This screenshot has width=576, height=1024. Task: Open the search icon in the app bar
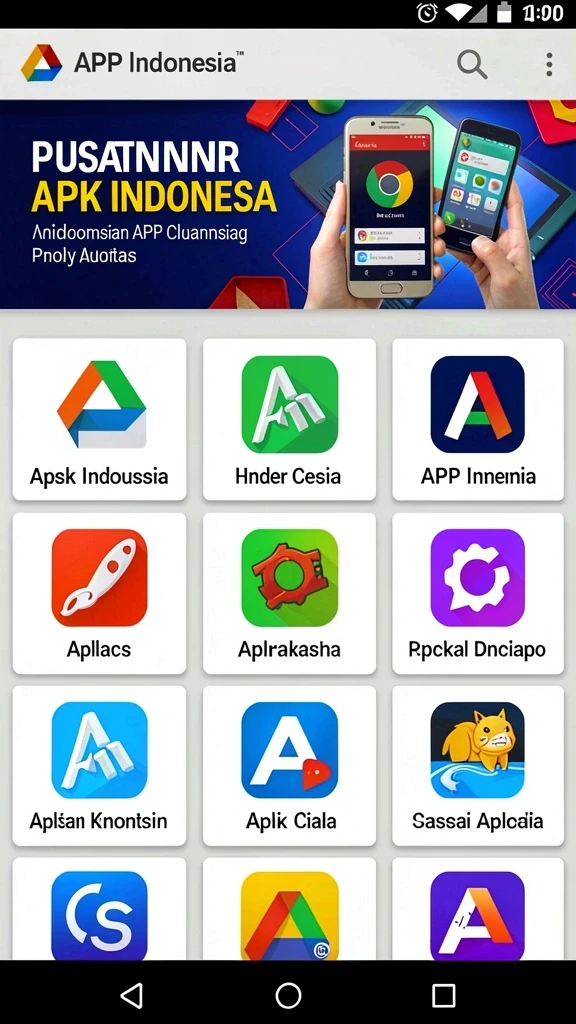coord(472,64)
